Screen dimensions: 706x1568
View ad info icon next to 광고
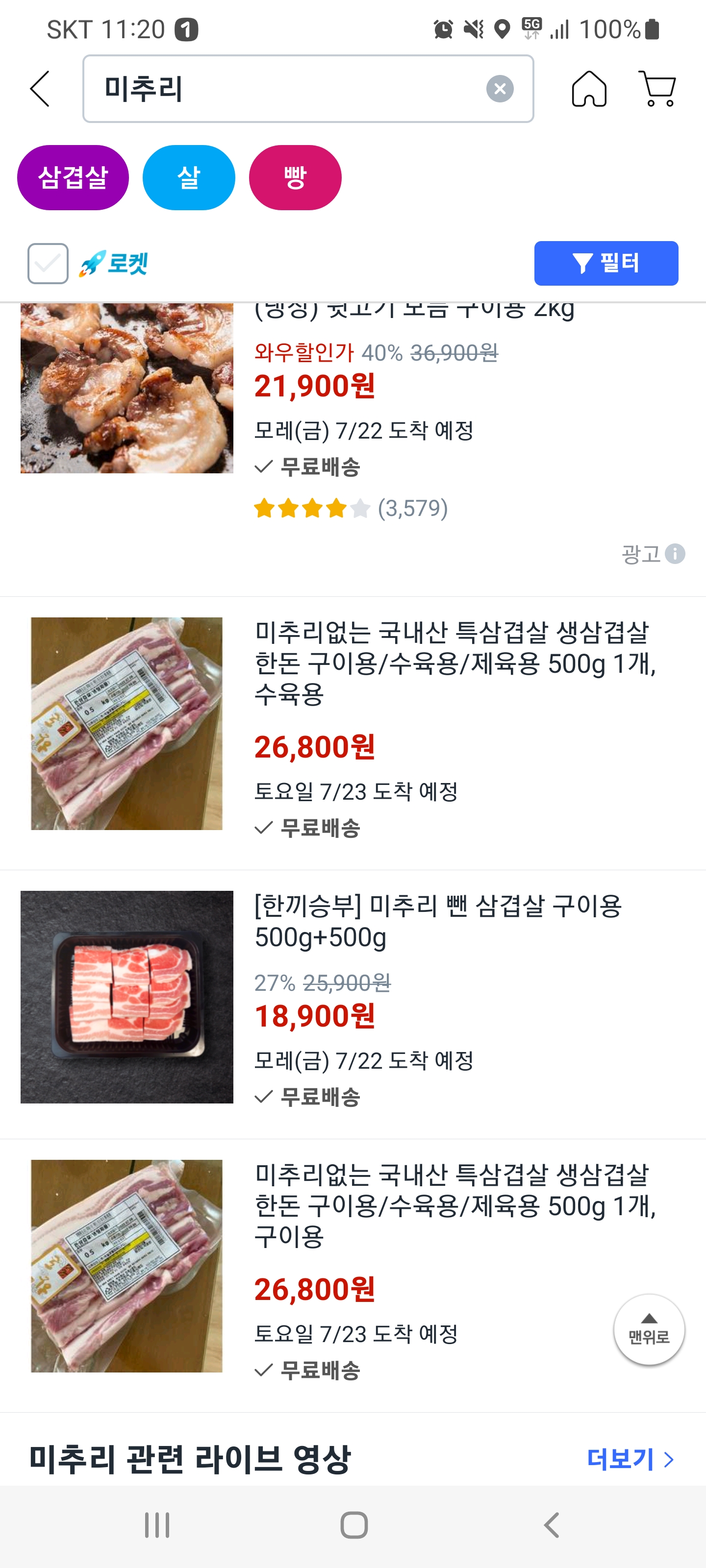[675, 554]
